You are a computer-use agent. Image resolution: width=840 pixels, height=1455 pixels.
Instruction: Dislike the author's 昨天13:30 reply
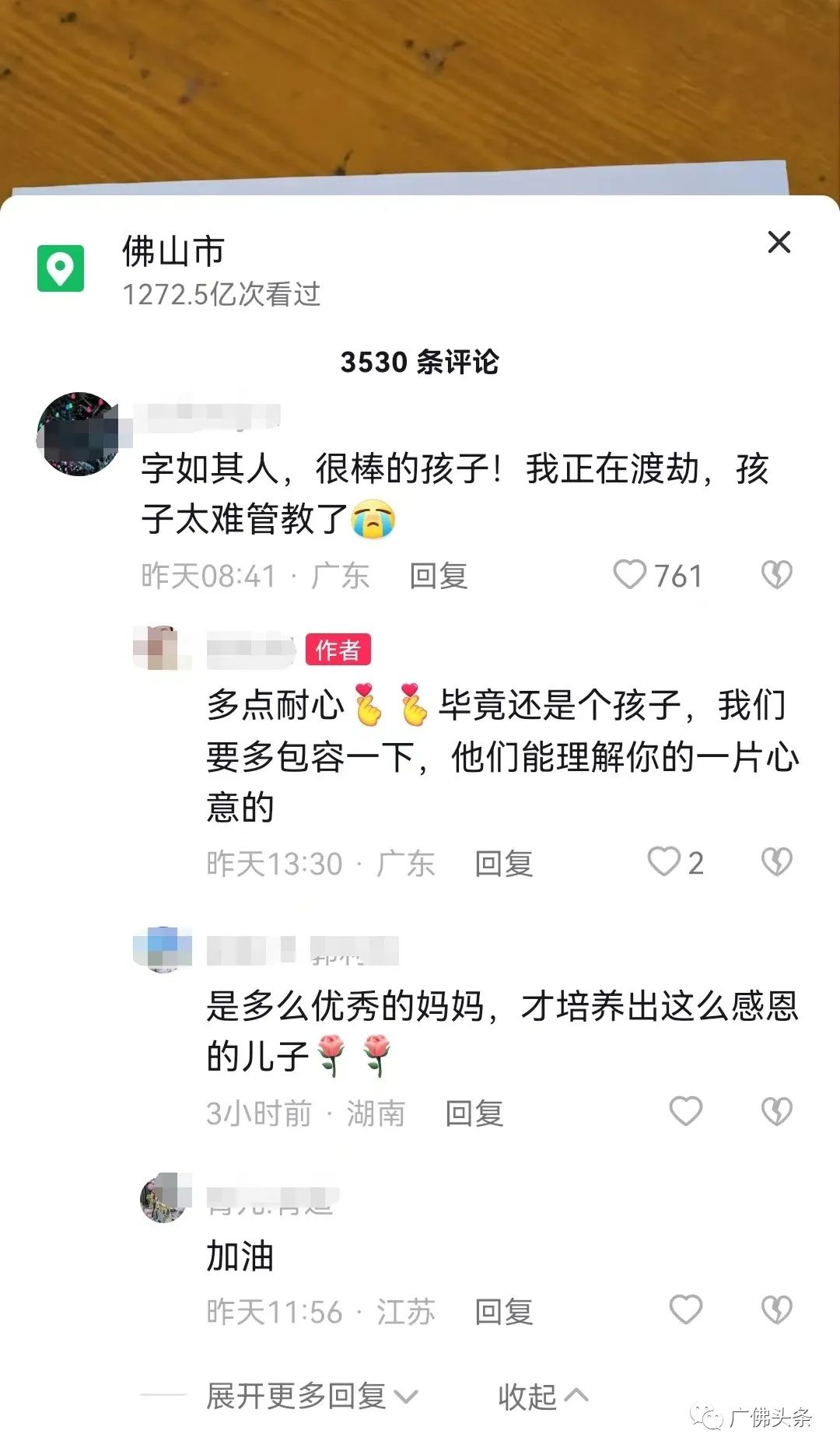coord(776,862)
